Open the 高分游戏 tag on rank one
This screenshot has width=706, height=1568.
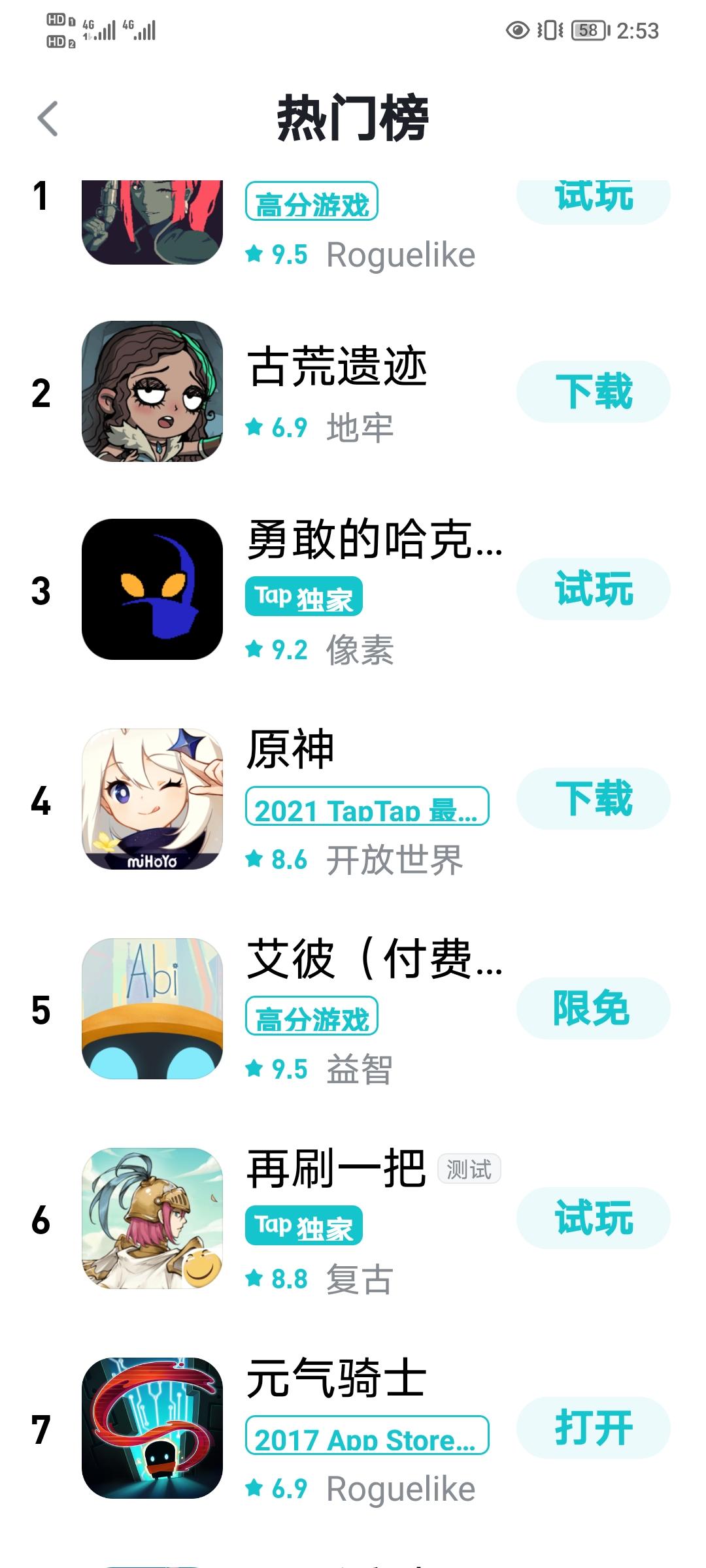311,203
